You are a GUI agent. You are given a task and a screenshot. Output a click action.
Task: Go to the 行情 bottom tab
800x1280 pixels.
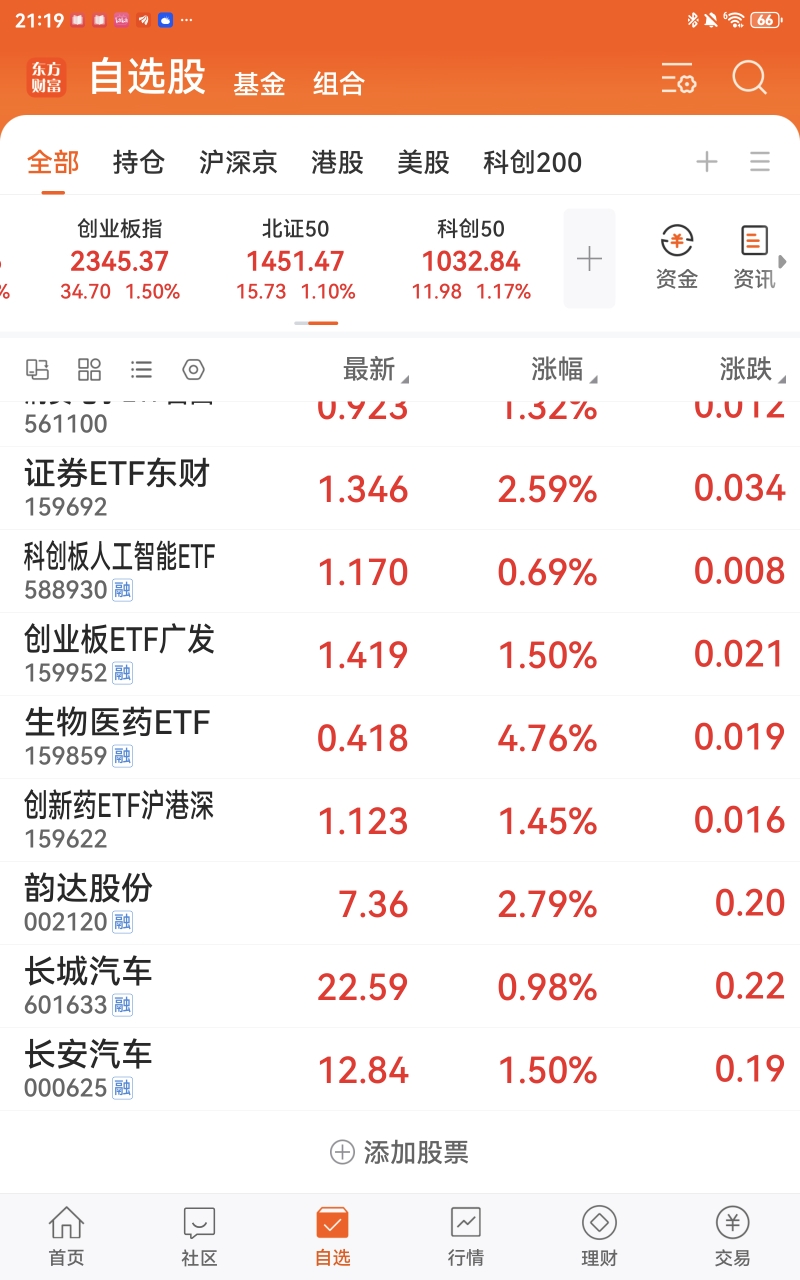(x=466, y=1236)
